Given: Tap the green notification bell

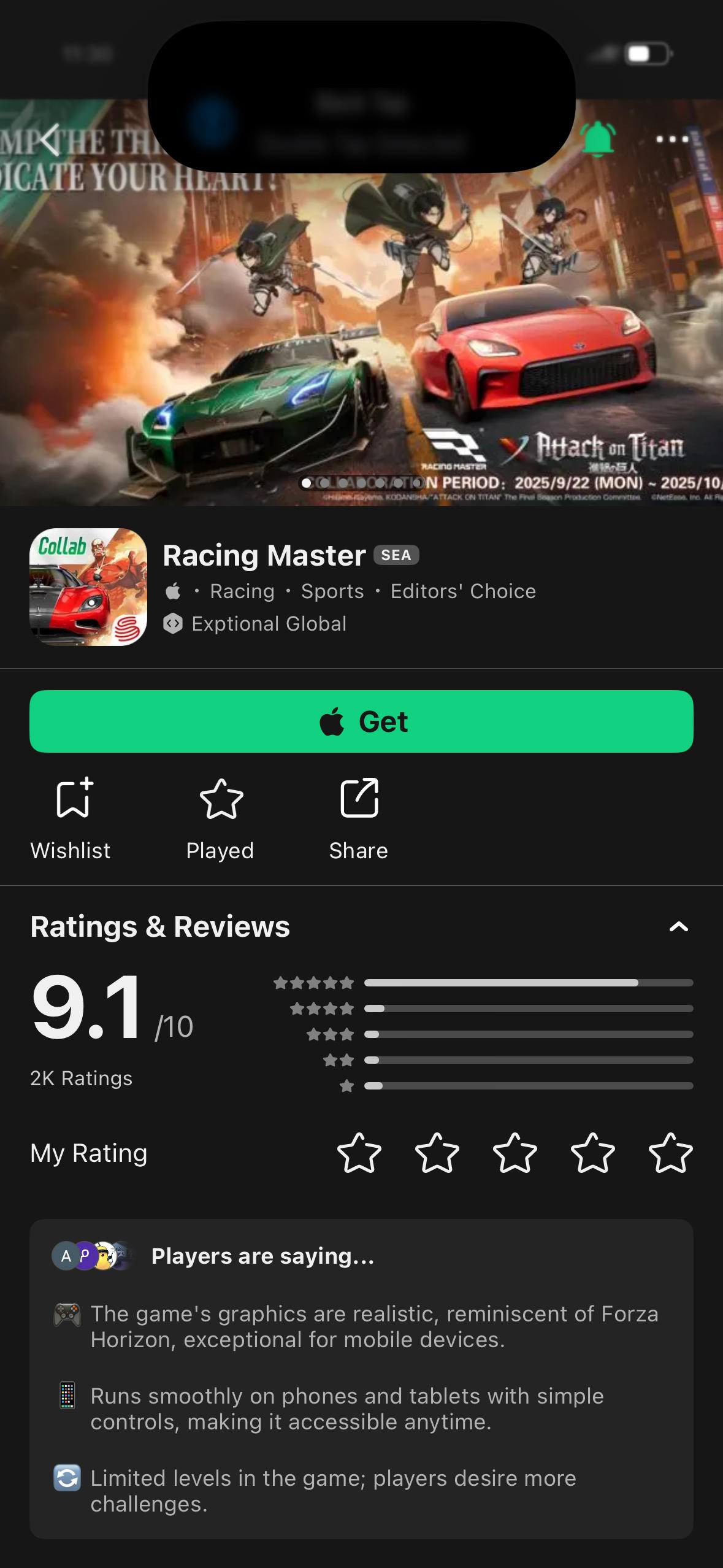Looking at the screenshot, I should coord(597,139).
